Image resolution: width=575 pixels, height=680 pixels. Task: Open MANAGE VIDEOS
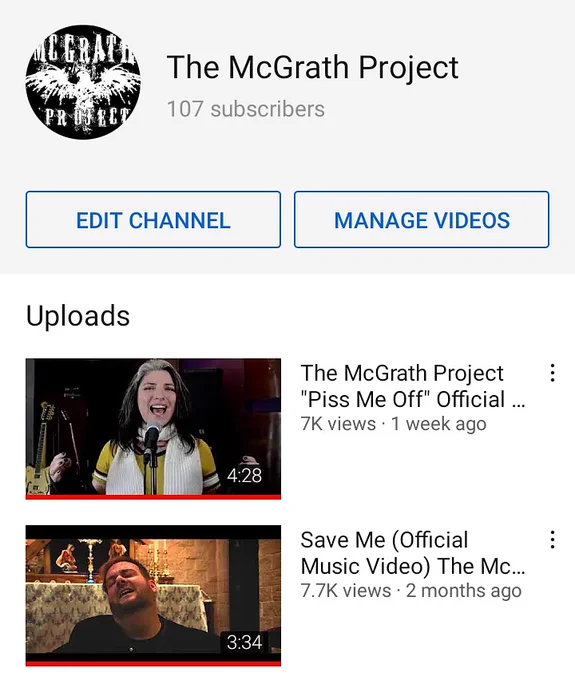point(421,219)
